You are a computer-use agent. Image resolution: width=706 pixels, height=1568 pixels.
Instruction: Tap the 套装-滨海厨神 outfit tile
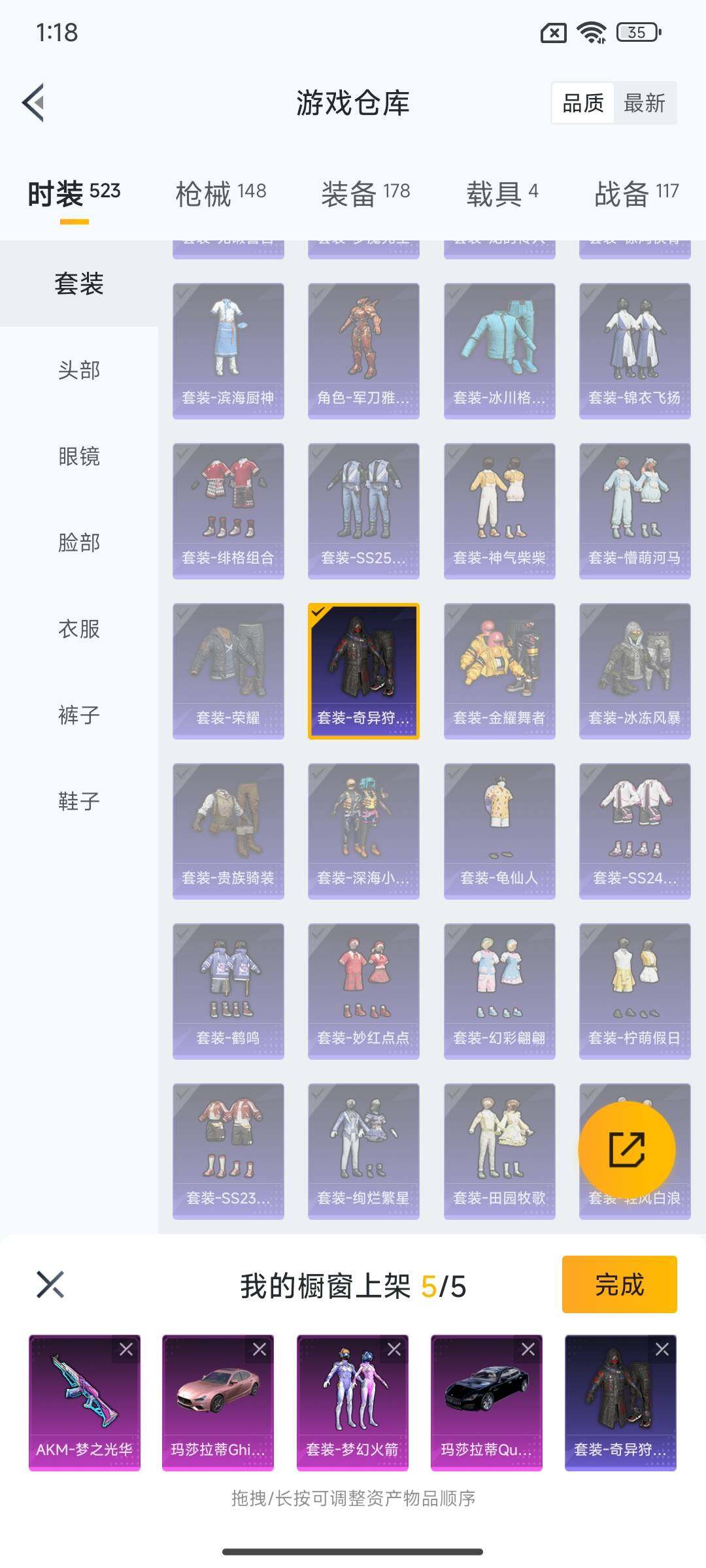(x=228, y=351)
